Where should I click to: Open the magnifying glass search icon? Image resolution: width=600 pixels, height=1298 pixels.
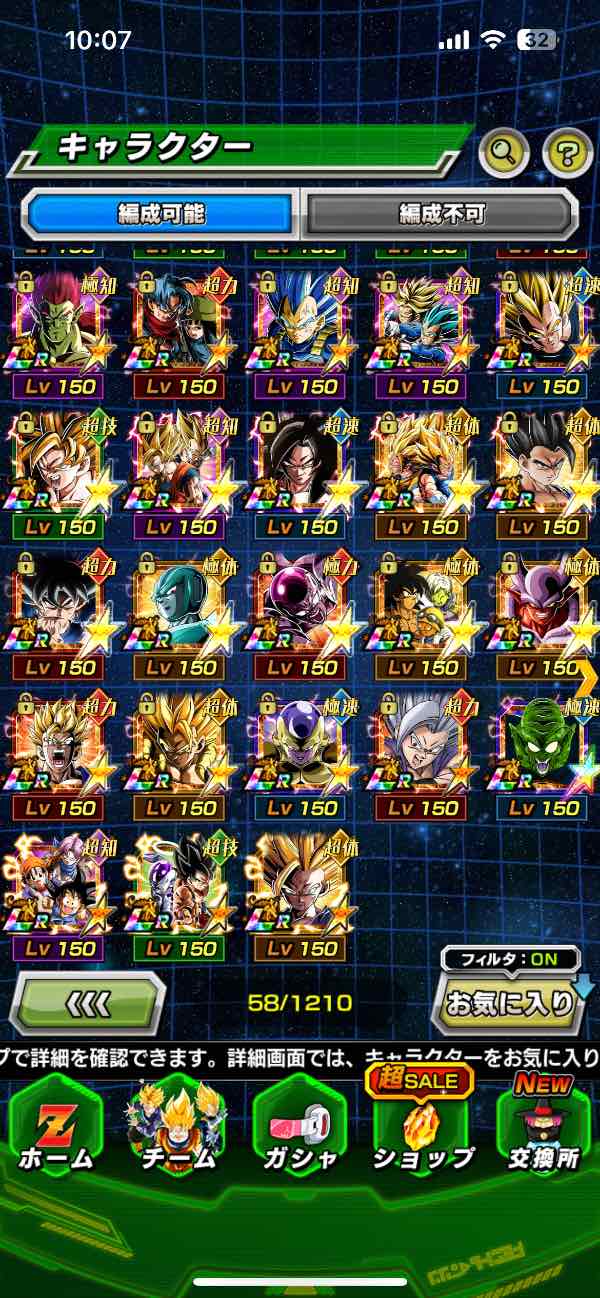click(x=505, y=153)
